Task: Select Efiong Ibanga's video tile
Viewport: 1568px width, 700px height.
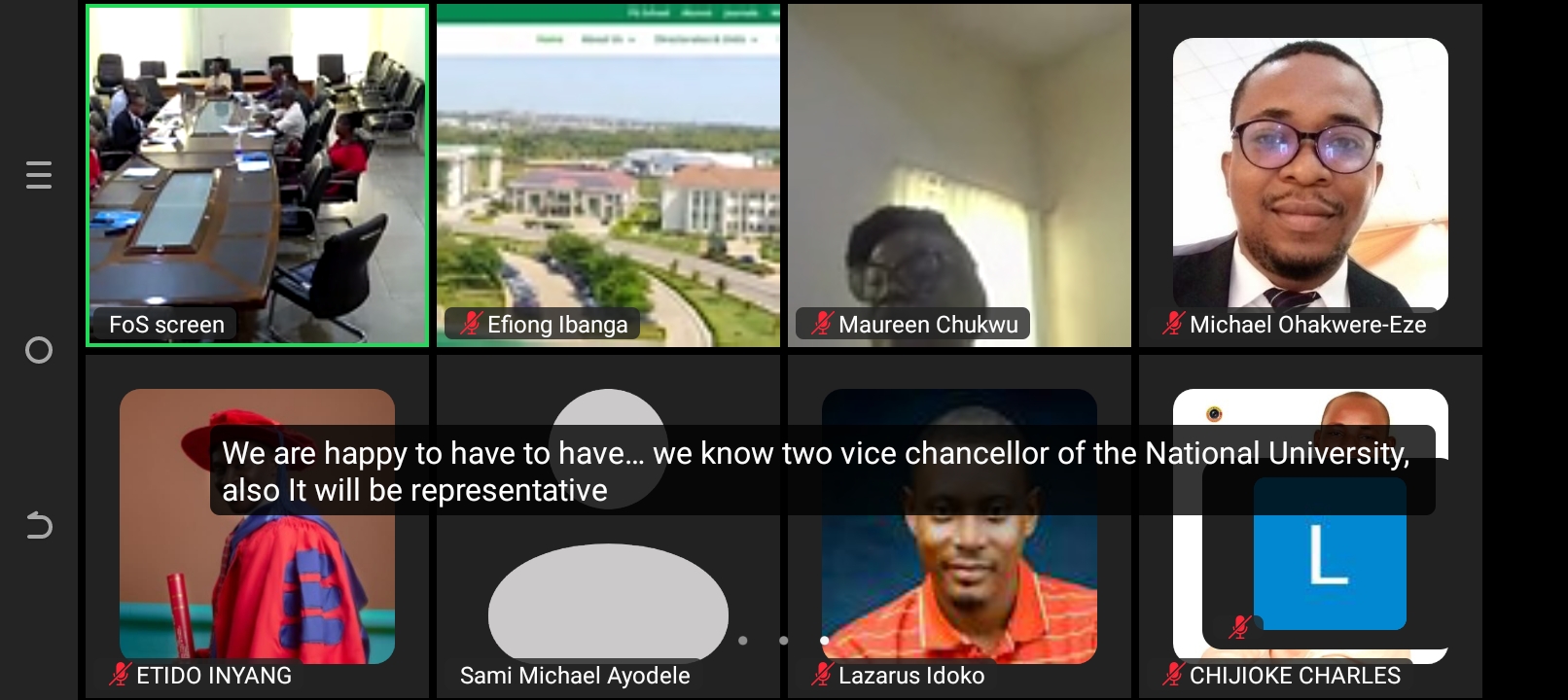Action: tap(608, 175)
